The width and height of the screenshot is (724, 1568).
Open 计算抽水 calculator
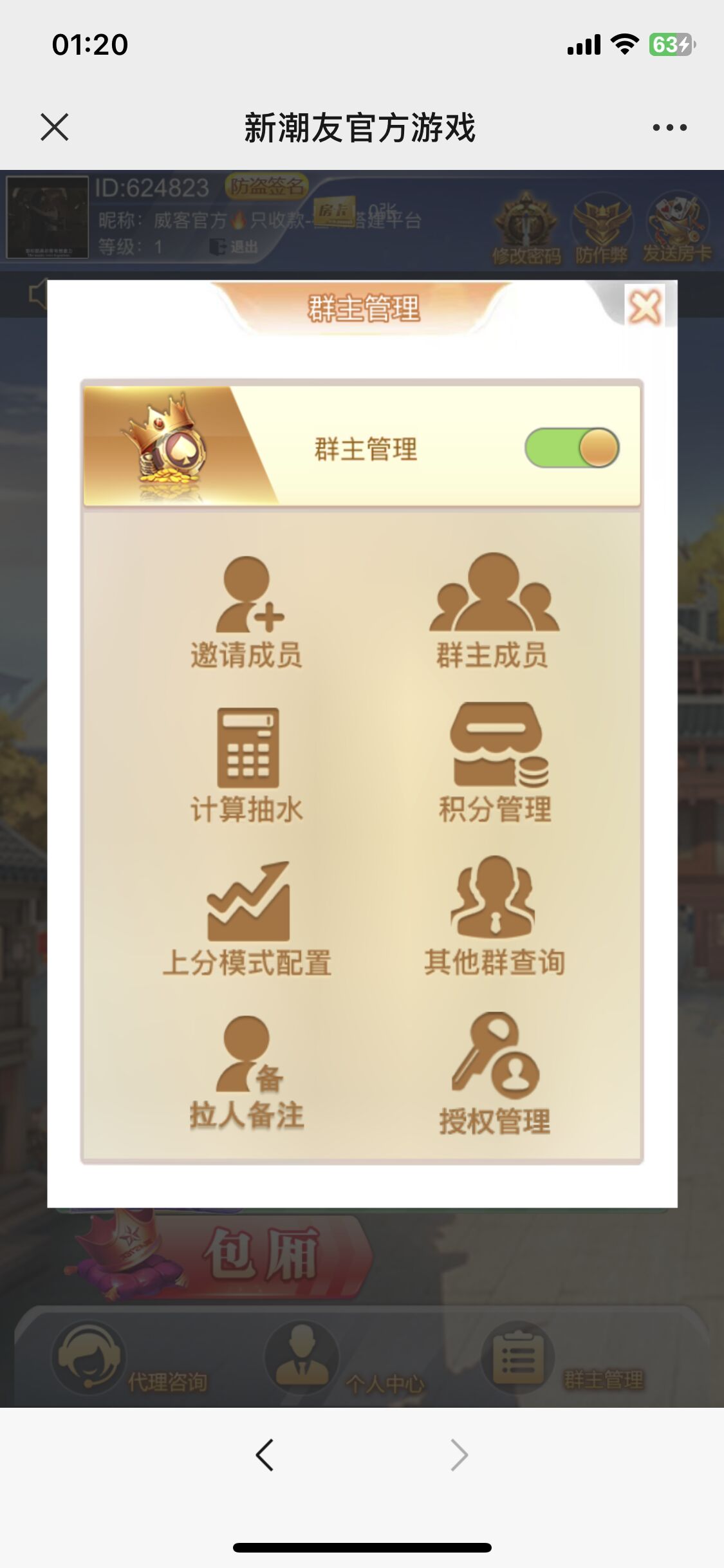[x=247, y=765]
